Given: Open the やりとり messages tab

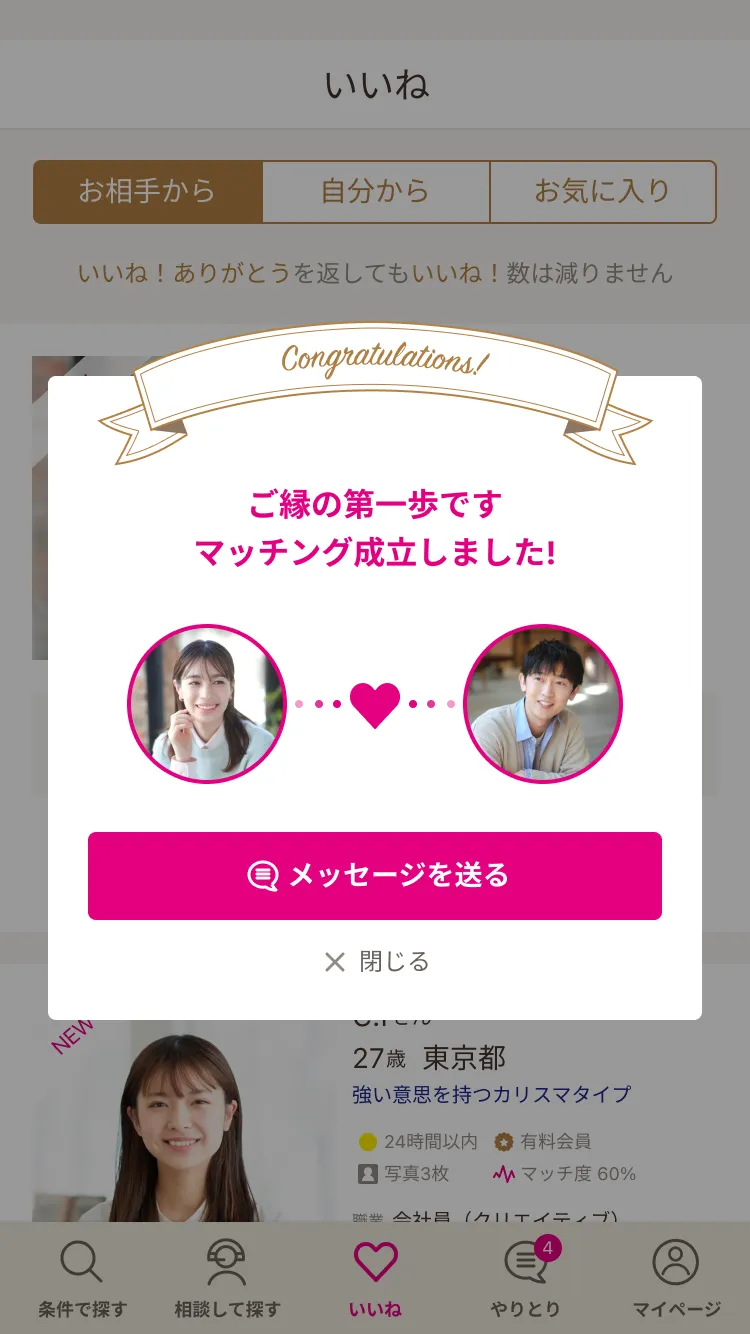Looking at the screenshot, I should coord(525,1279).
